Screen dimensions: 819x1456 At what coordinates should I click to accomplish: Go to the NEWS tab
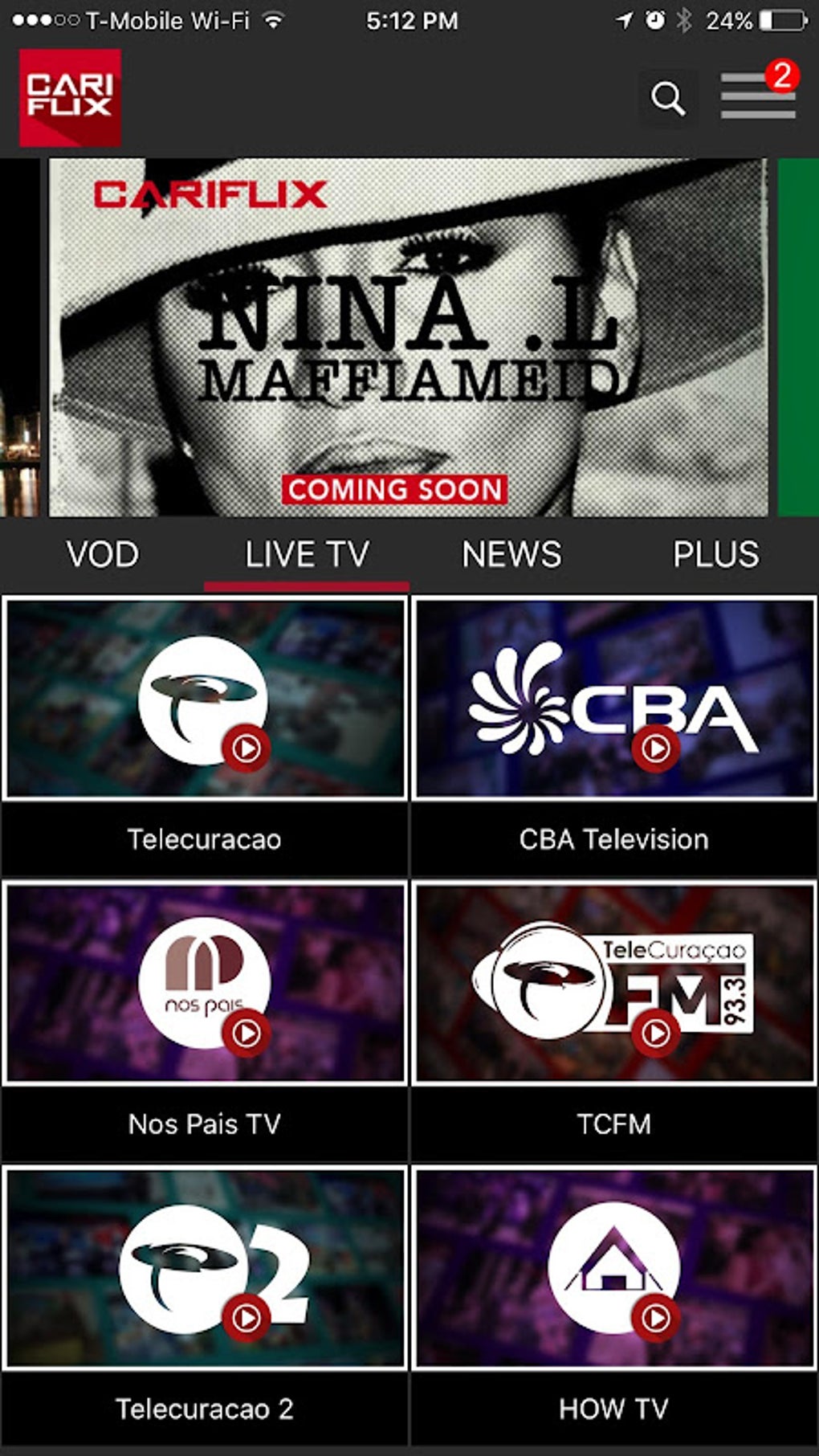coord(511,554)
